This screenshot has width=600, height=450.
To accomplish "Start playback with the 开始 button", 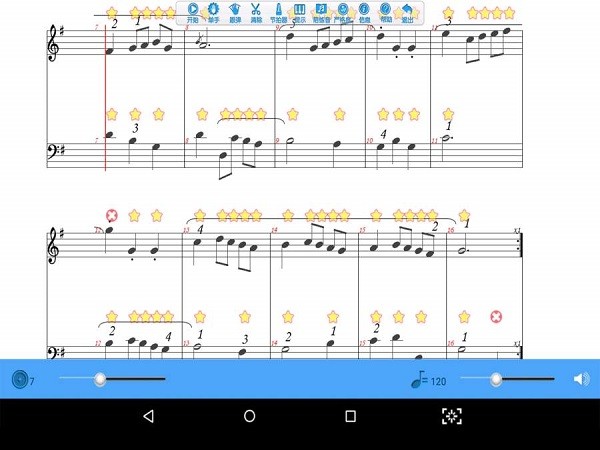I will (193, 12).
